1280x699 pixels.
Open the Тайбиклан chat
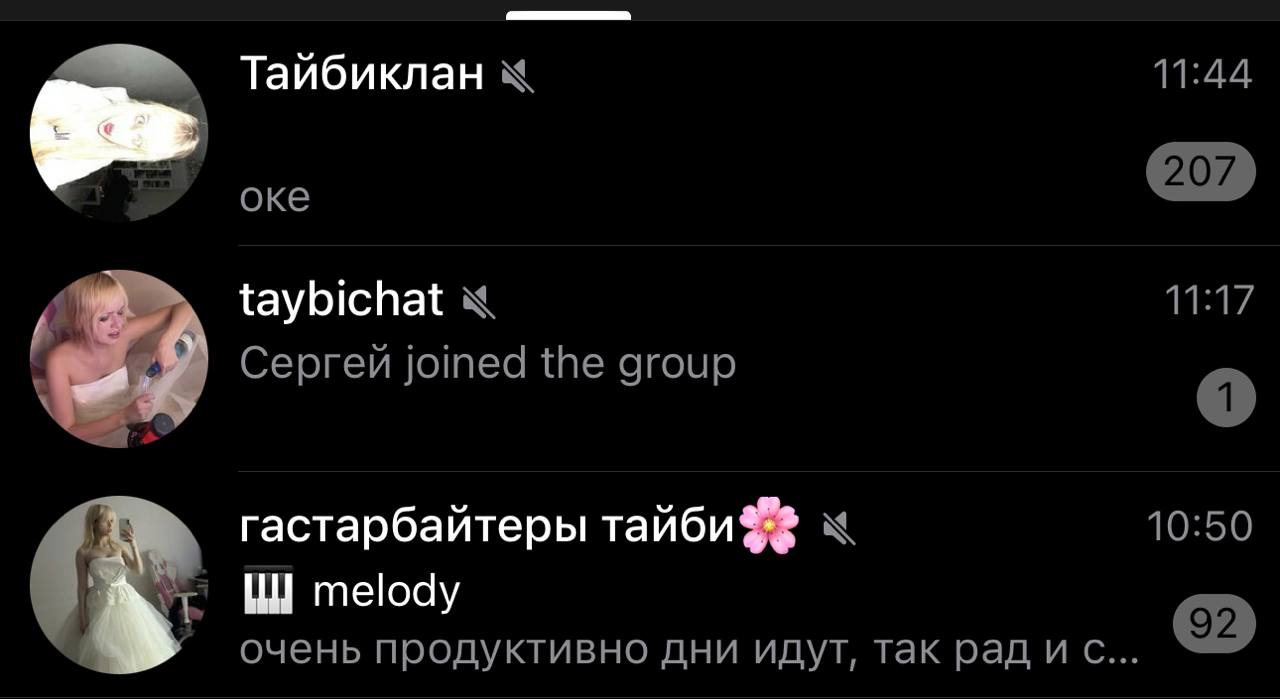click(640, 133)
